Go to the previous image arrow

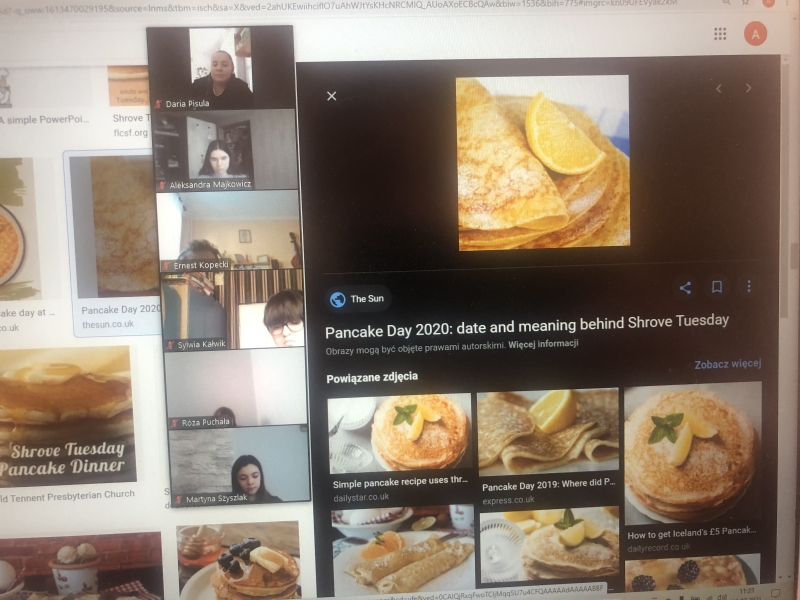(x=718, y=89)
